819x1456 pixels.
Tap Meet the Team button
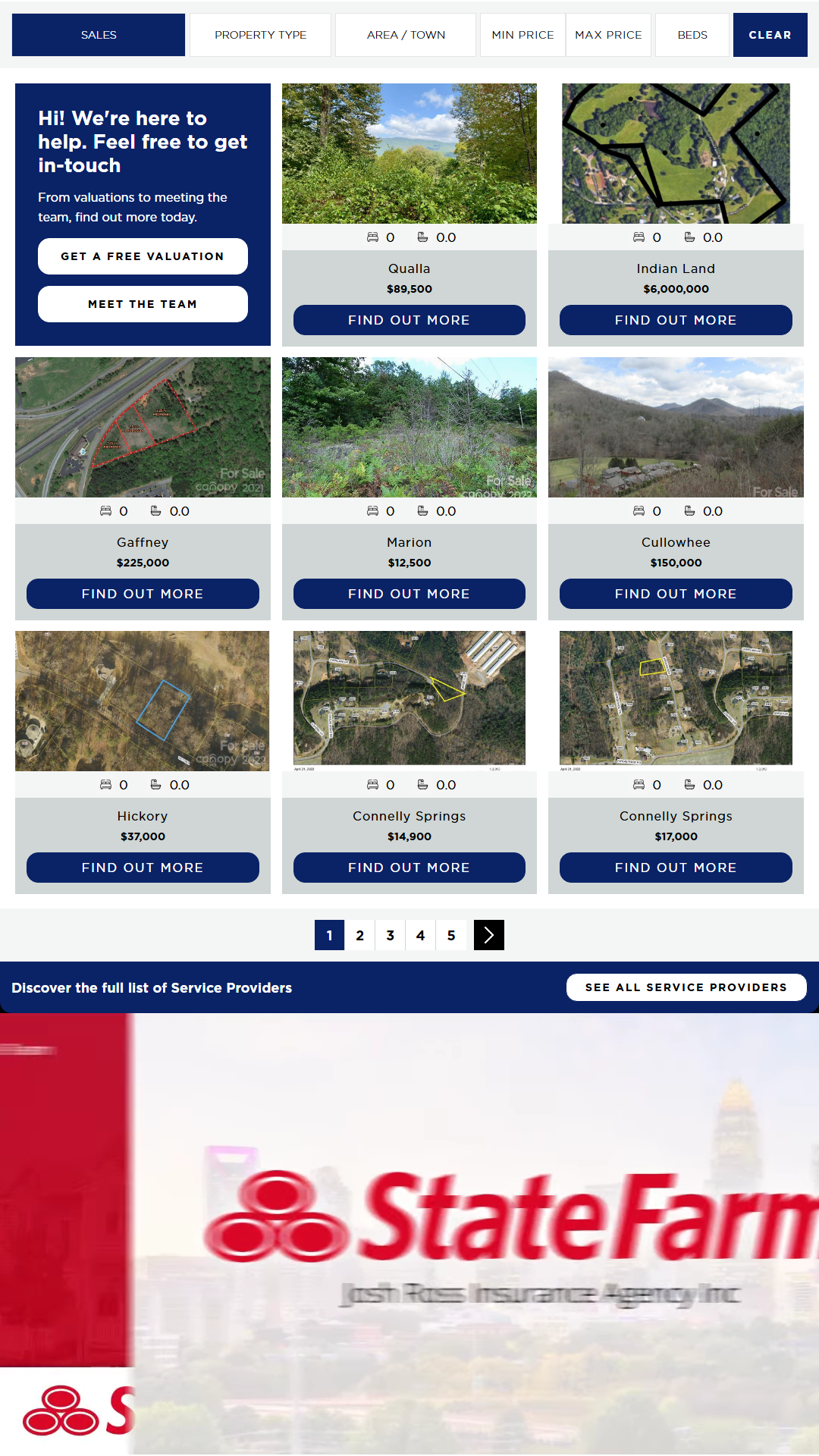(x=143, y=304)
